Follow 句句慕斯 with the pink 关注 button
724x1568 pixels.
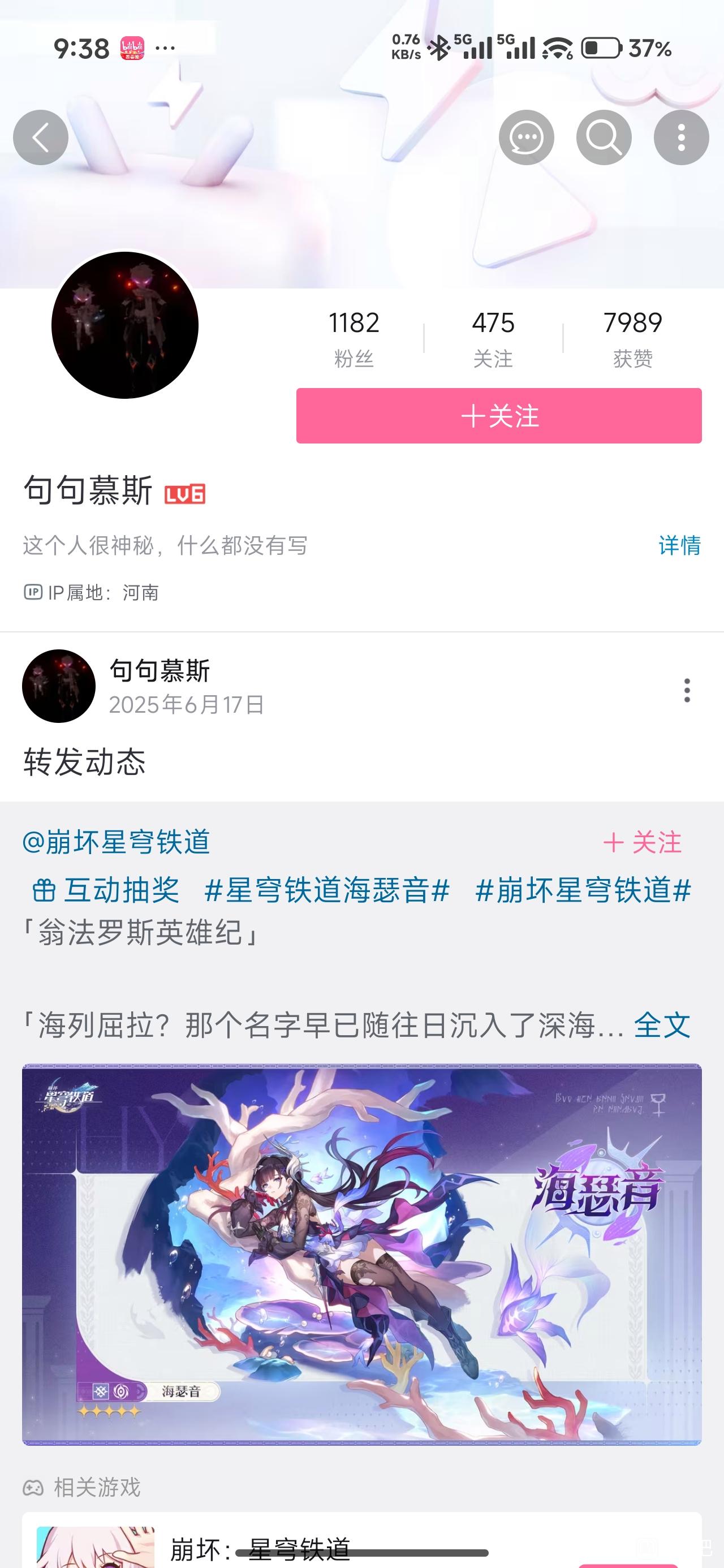[499, 416]
